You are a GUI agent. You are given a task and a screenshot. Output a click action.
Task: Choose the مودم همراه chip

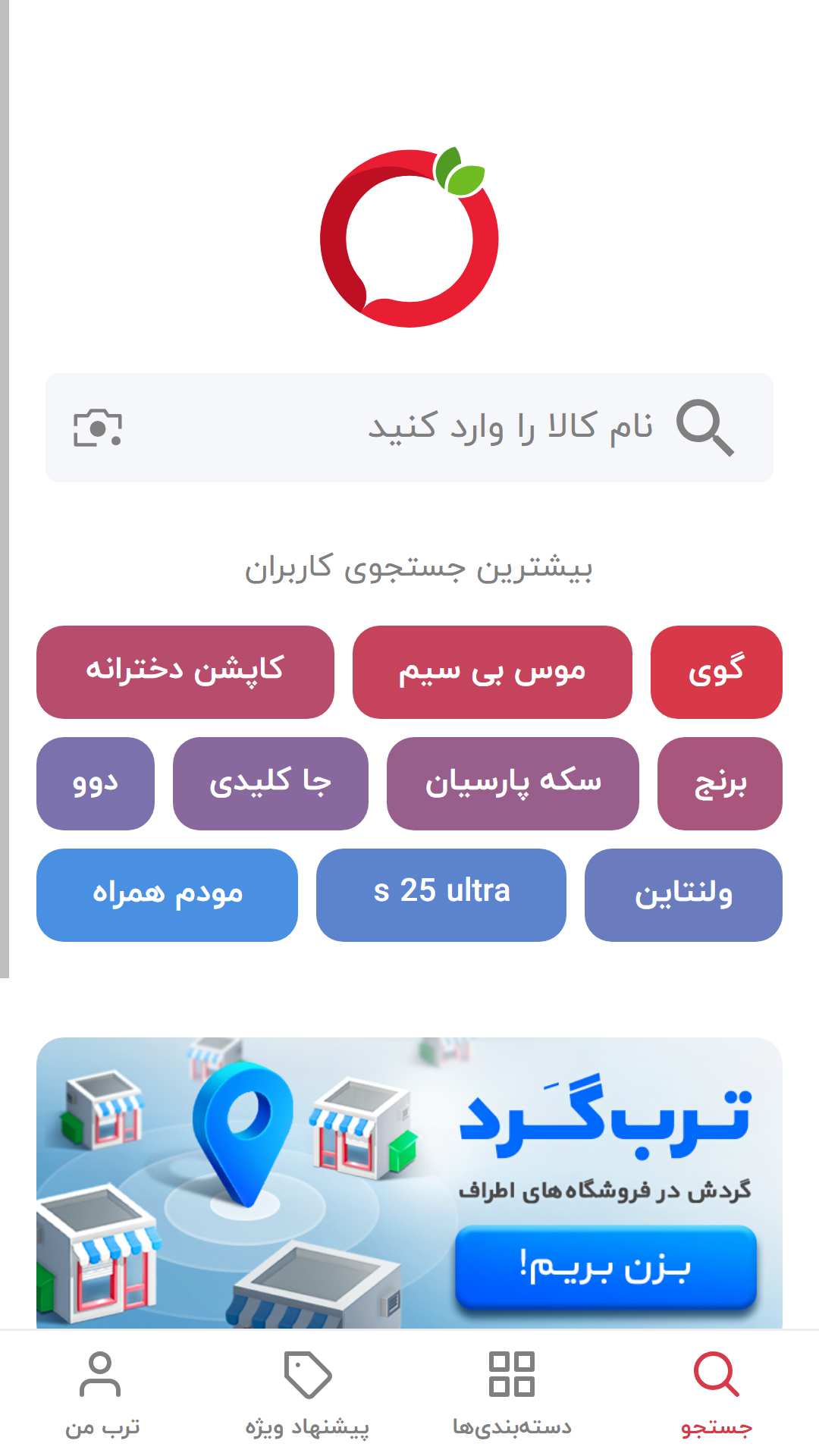click(167, 895)
